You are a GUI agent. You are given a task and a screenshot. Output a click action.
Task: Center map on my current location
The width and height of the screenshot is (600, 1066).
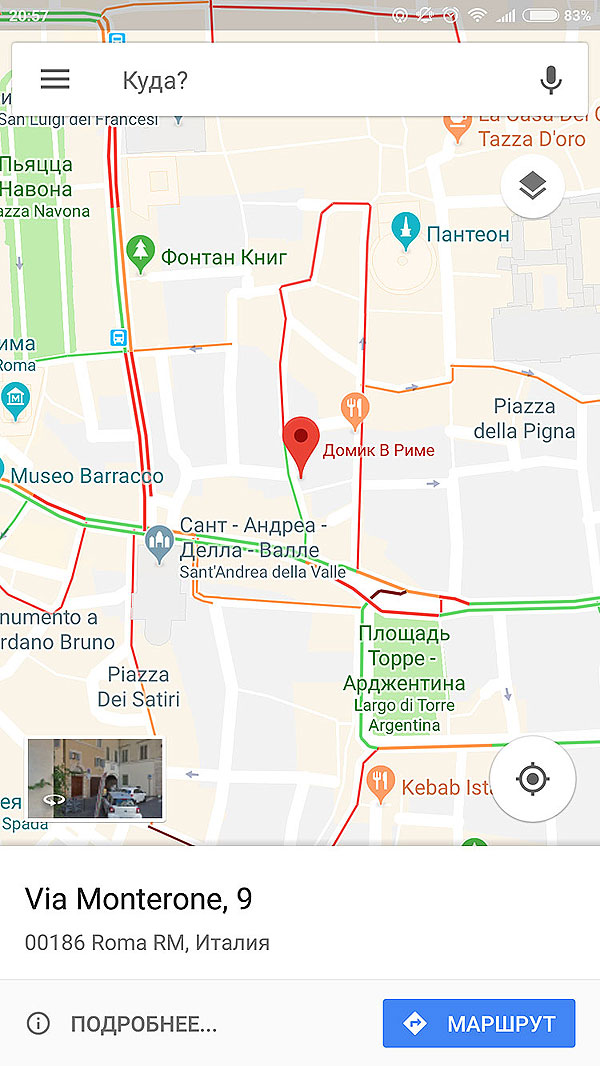pyautogui.click(x=533, y=778)
